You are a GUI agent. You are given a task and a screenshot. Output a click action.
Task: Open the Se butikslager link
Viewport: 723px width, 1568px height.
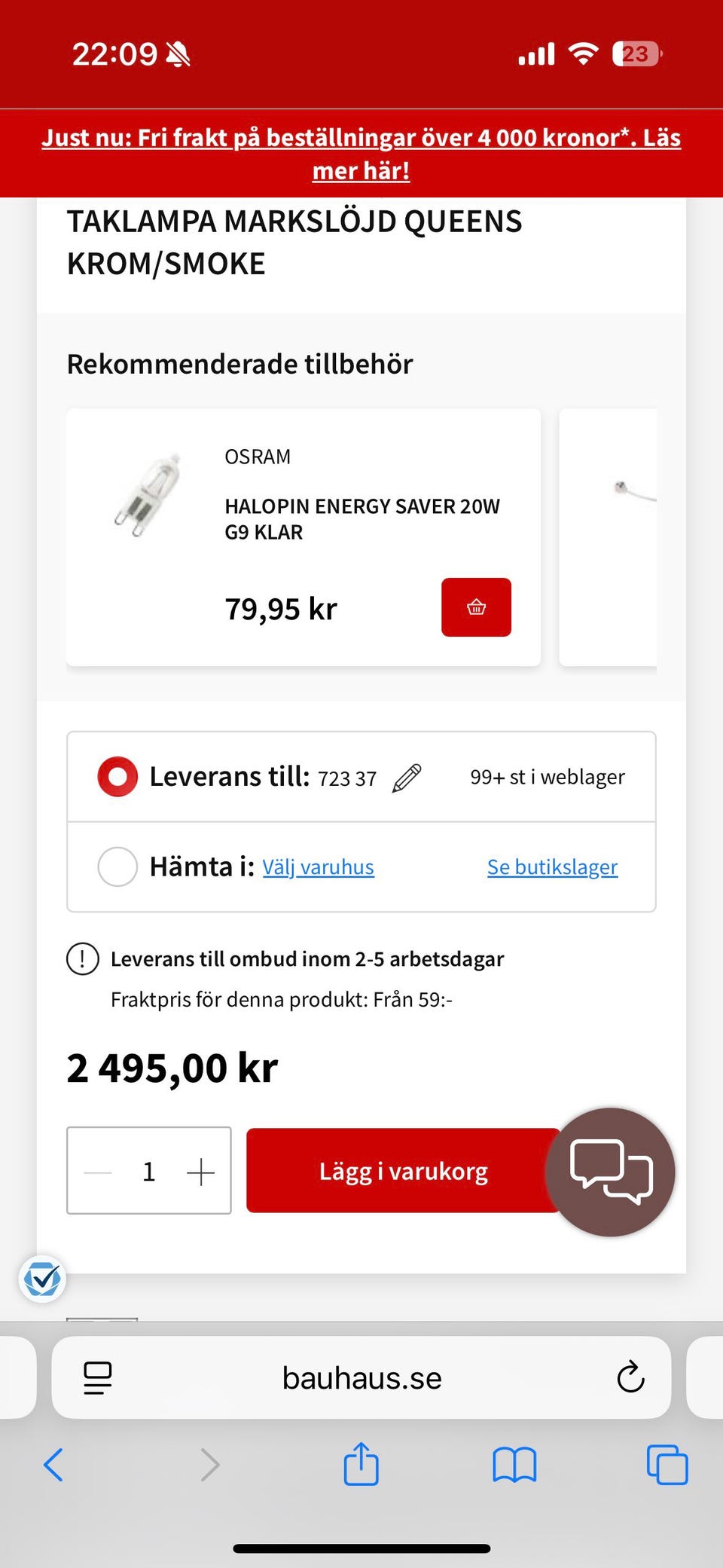point(552,867)
